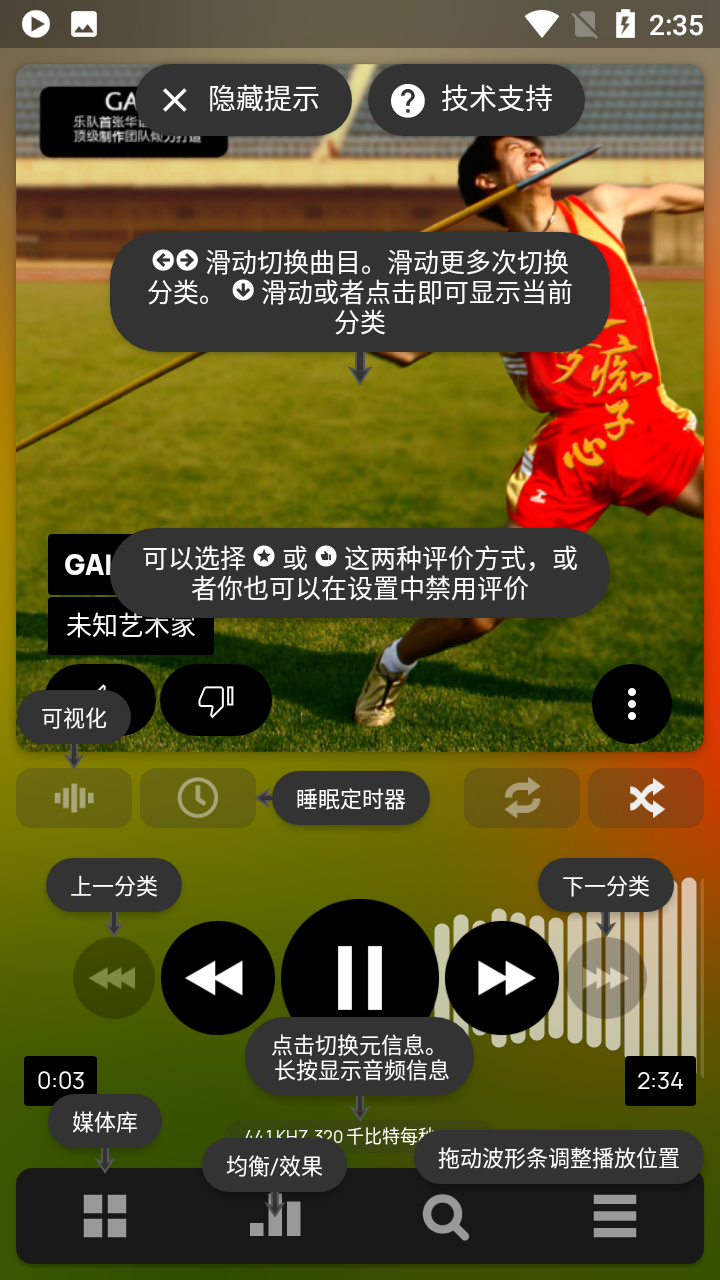
Task: Skip to the next track
Action: click(502, 977)
